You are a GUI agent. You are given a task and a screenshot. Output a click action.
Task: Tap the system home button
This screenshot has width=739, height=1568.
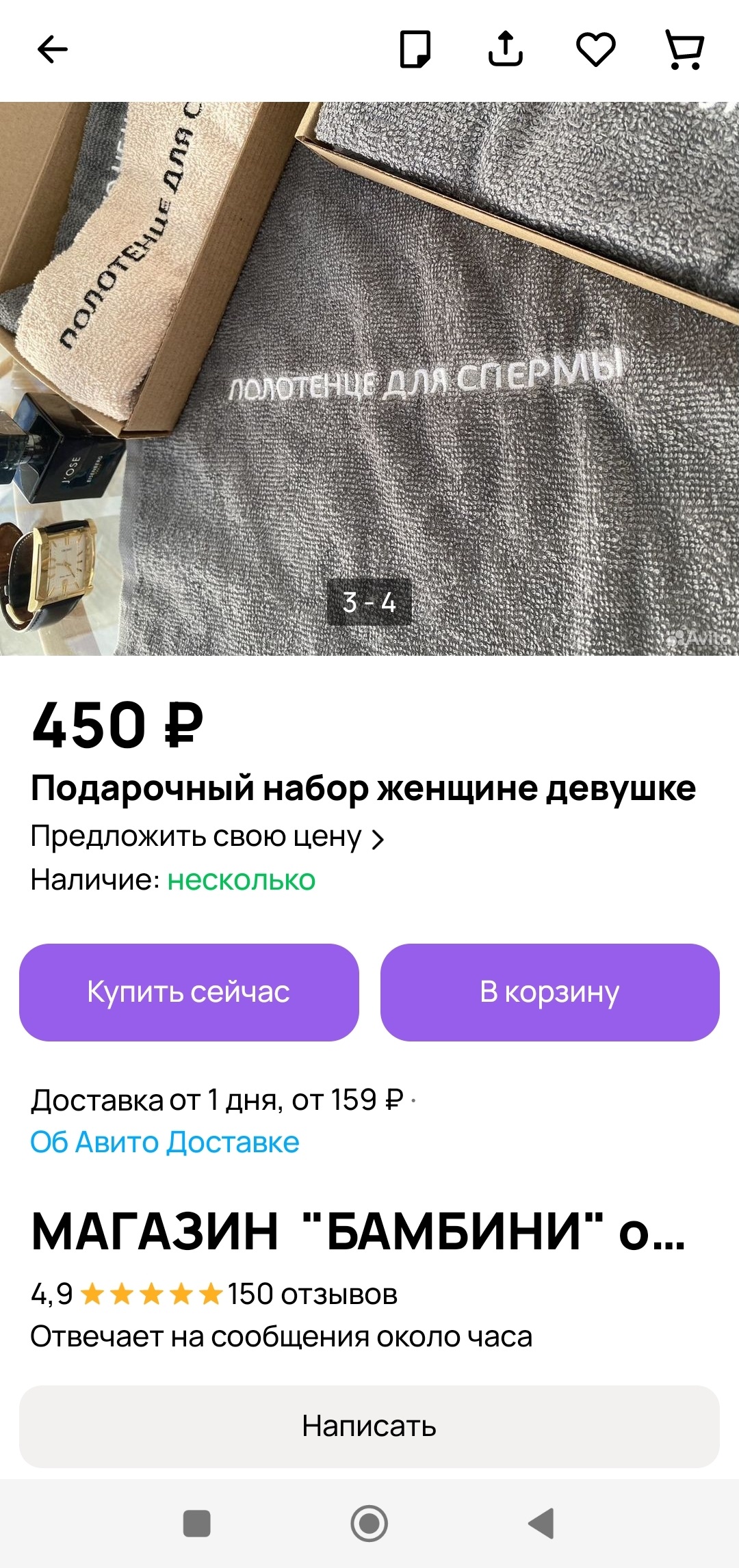(369, 1524)
